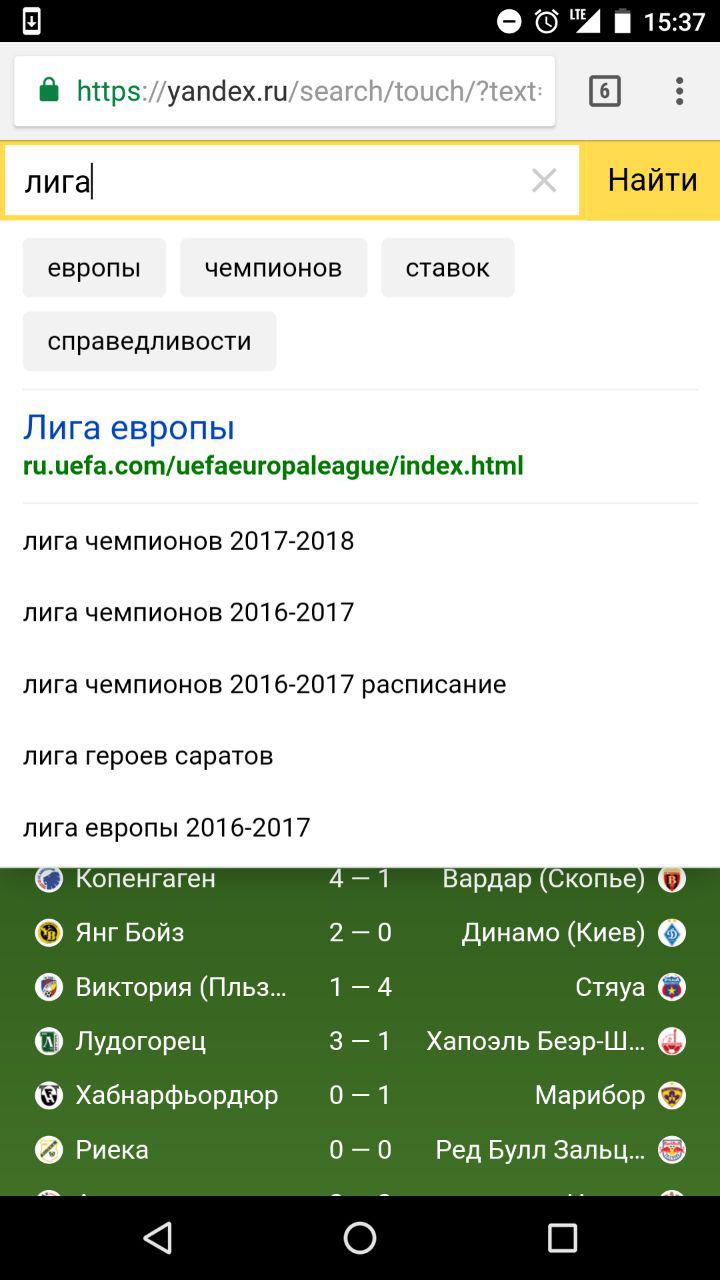Open the browser tab switcher showing 6
This screenshot has height=1280, width=720.
604,91
